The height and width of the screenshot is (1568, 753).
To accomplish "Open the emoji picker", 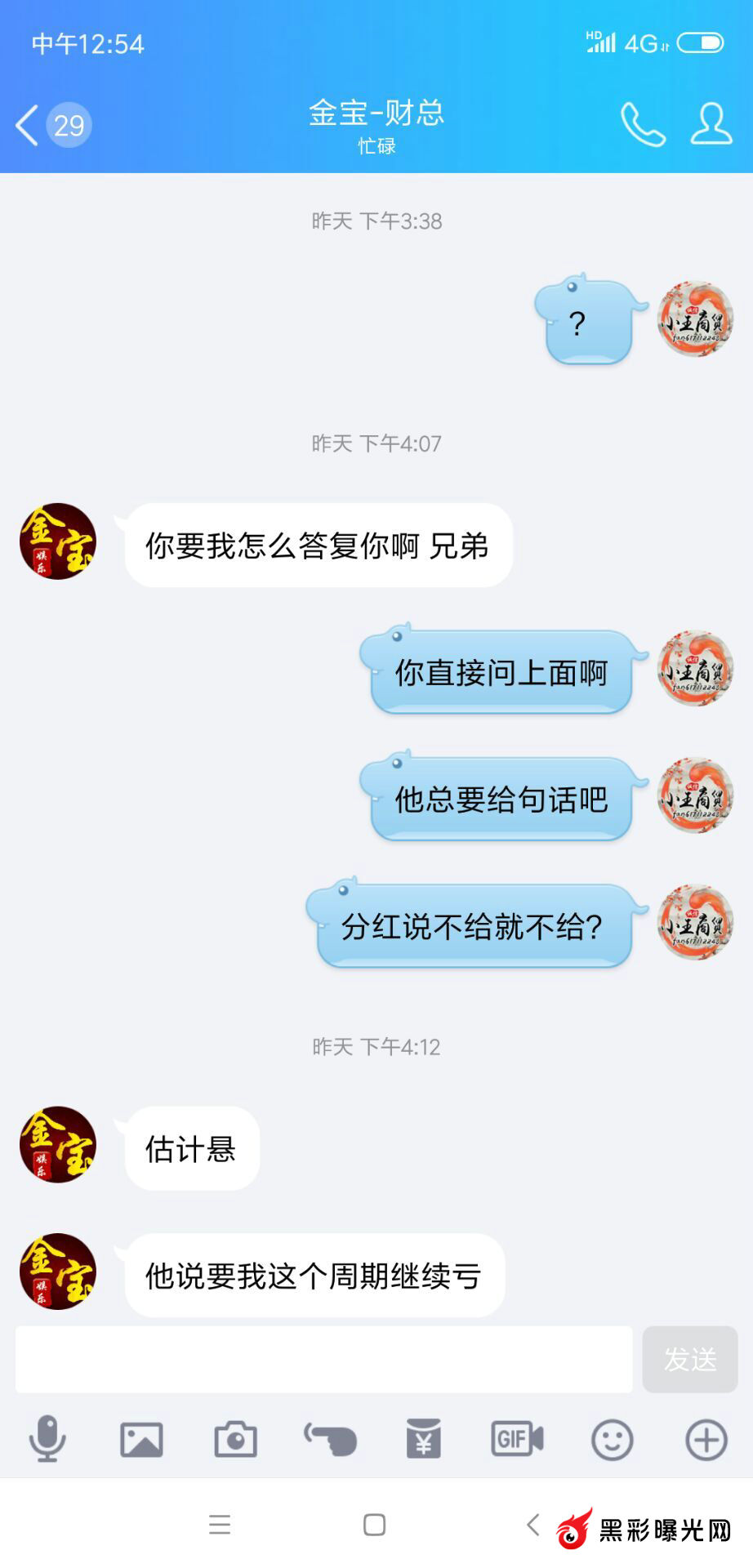I will 612,1439.
